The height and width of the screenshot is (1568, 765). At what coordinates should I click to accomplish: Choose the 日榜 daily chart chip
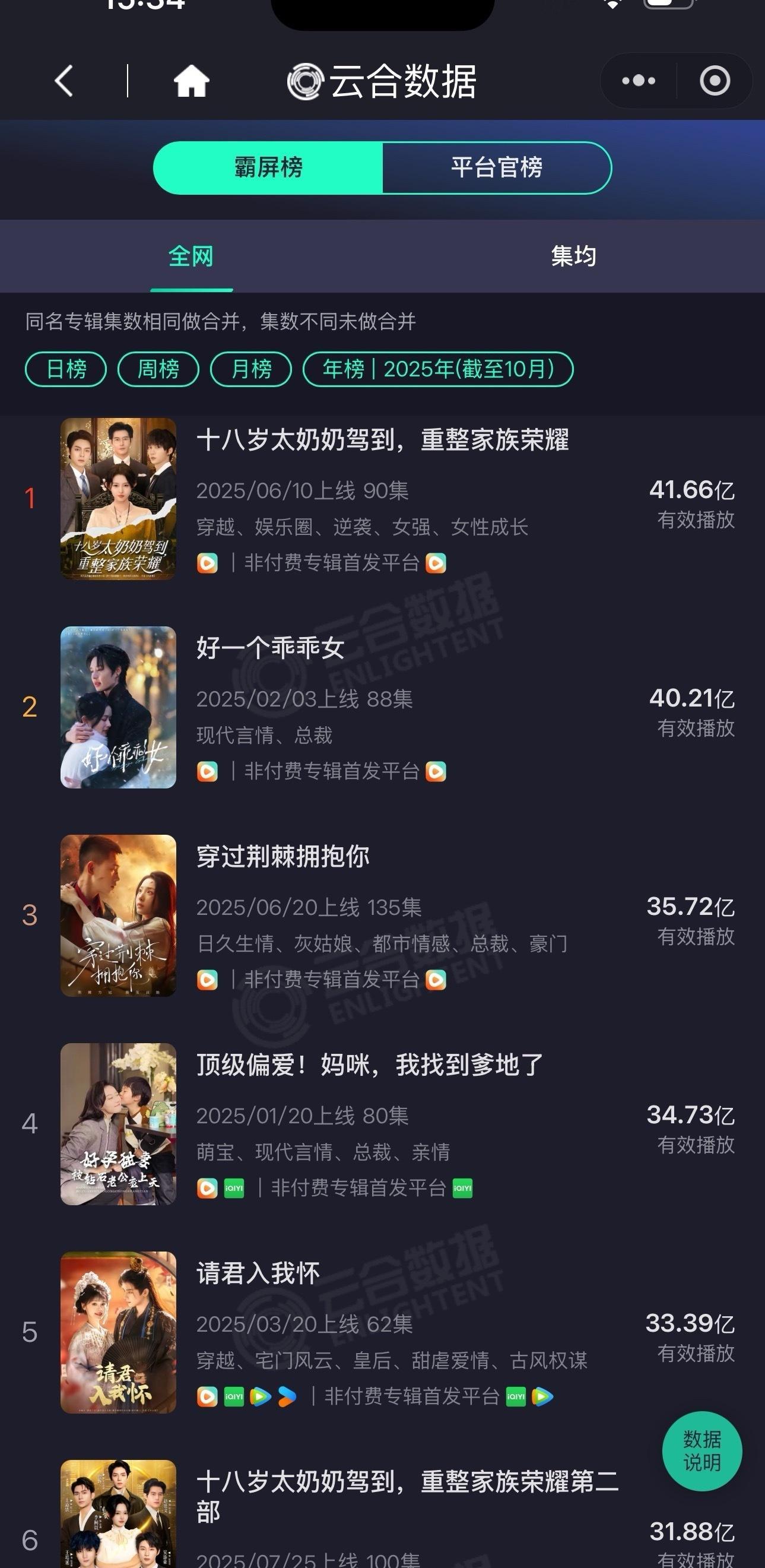pos(66,369)
